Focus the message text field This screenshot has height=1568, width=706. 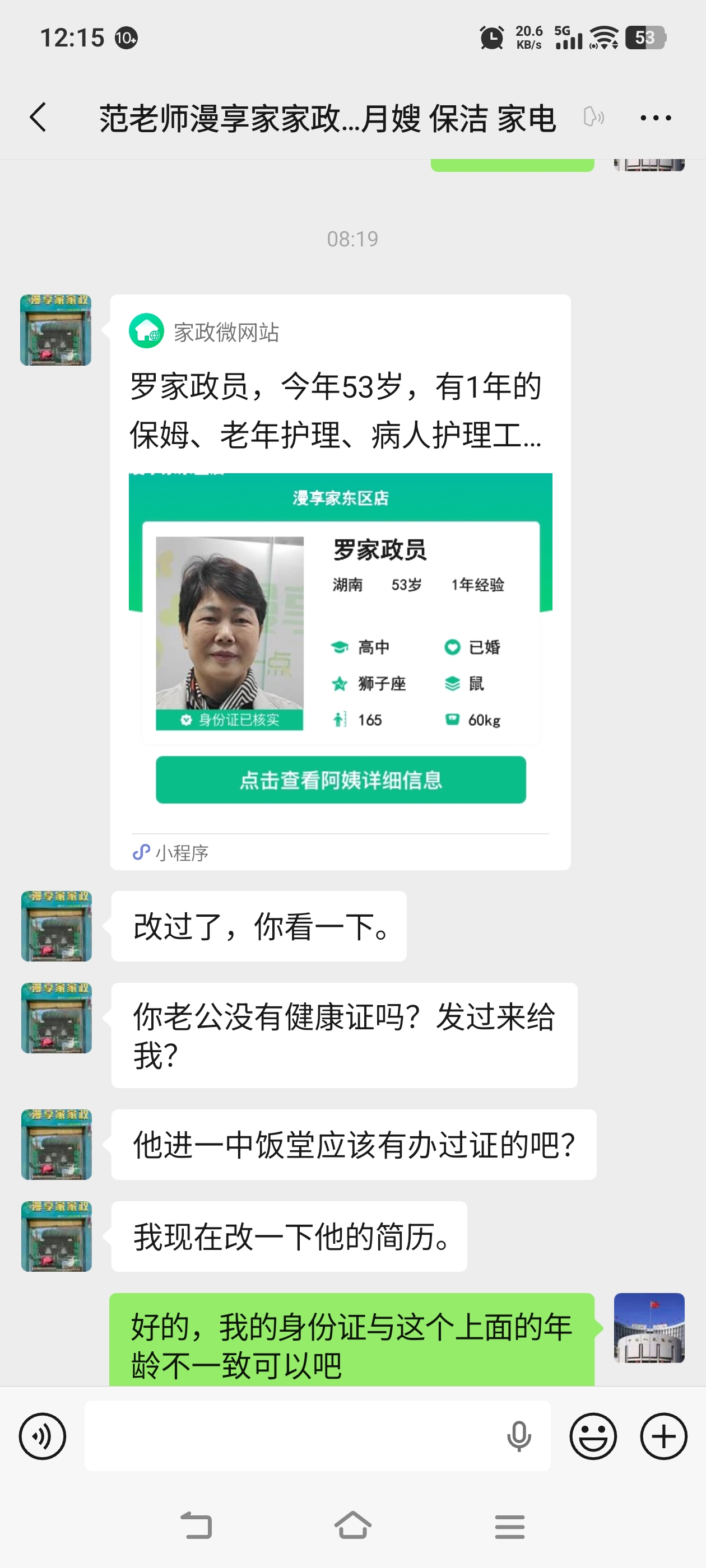coord(292,1436)
